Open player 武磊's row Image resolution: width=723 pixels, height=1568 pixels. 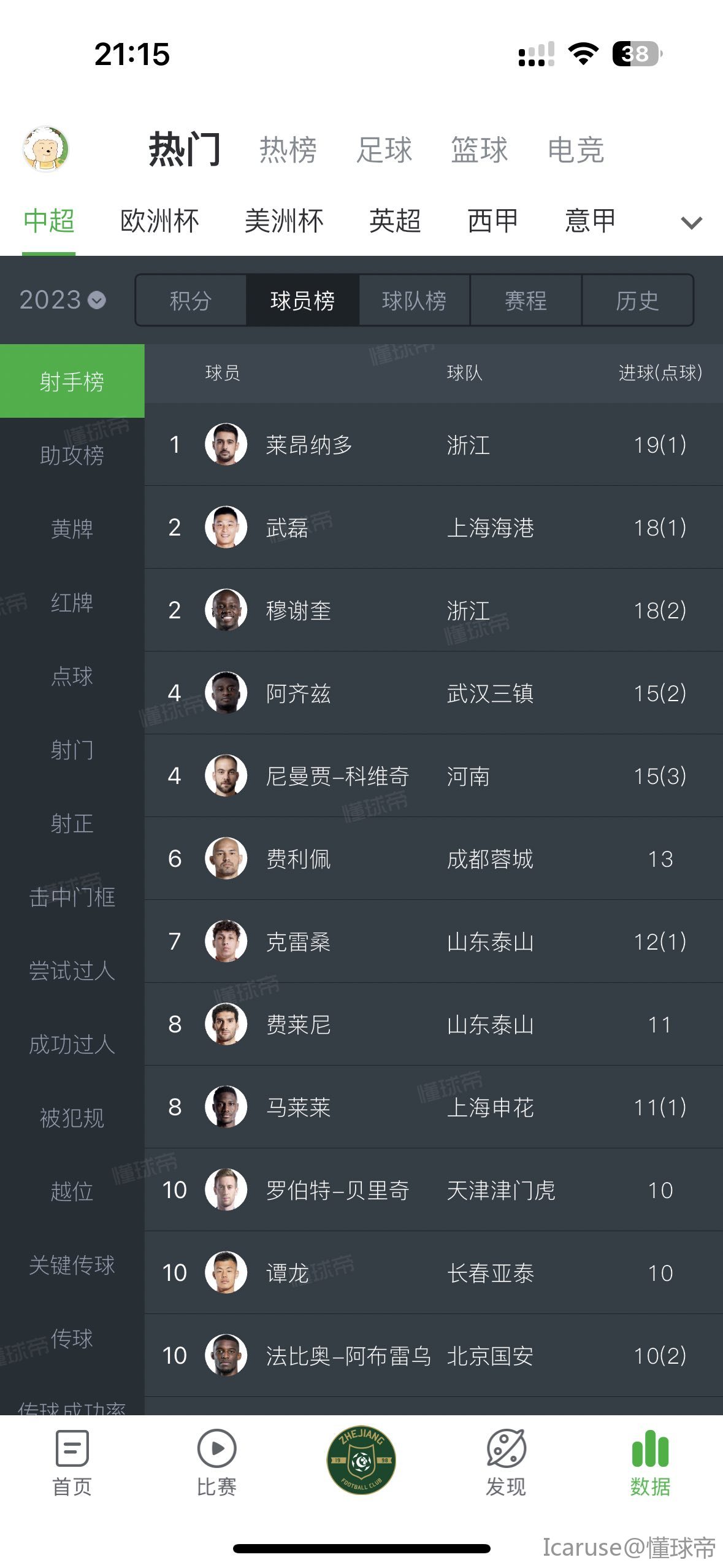434,527
